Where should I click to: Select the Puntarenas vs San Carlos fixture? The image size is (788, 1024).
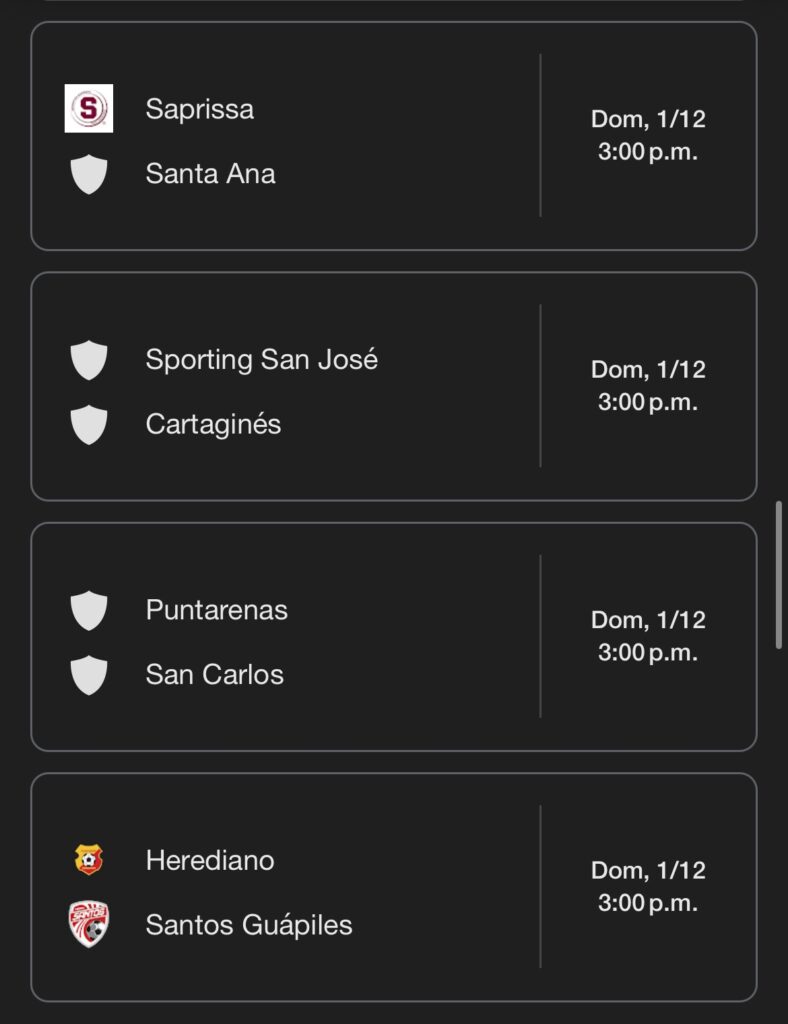(393, 637)
